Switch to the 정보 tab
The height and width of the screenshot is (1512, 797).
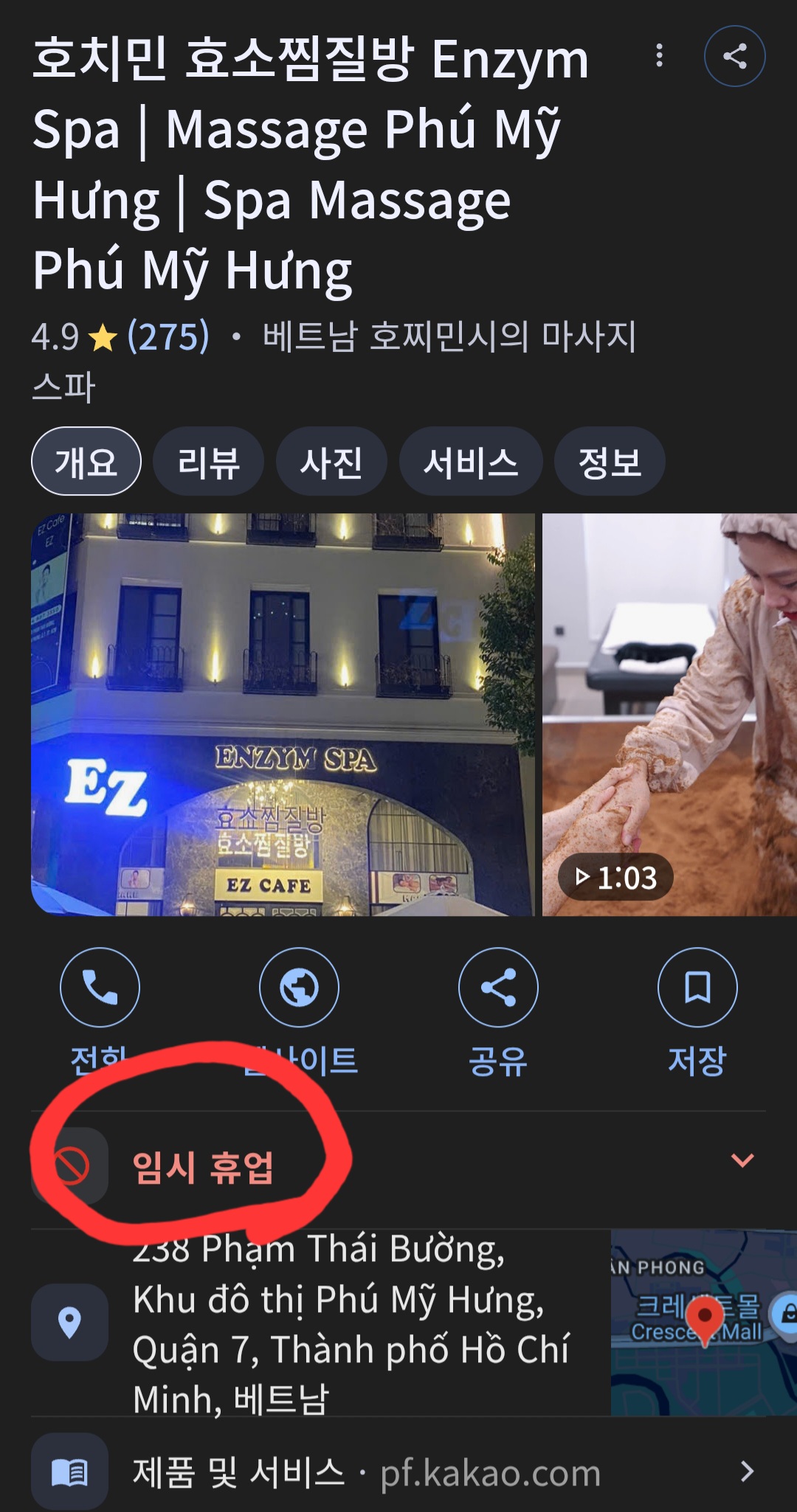pyautogui.click(x=610, y=462)
